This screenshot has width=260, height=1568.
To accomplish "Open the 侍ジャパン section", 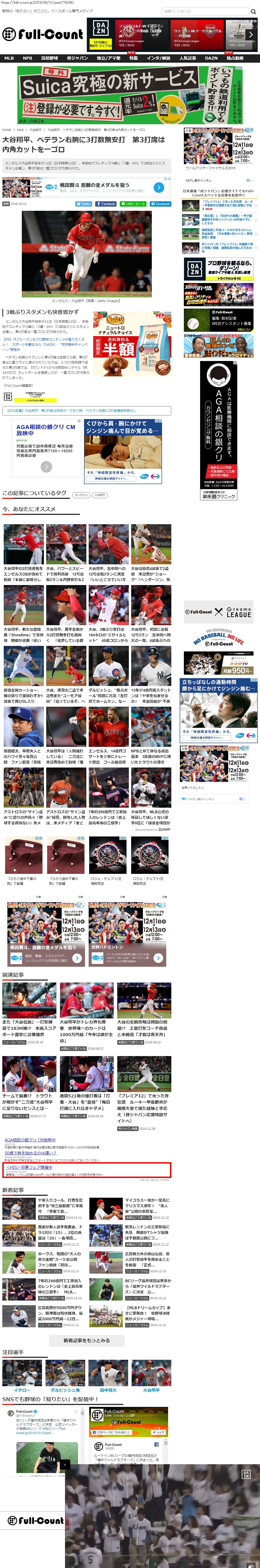I will pyautogui.click(x=77, y=59).
